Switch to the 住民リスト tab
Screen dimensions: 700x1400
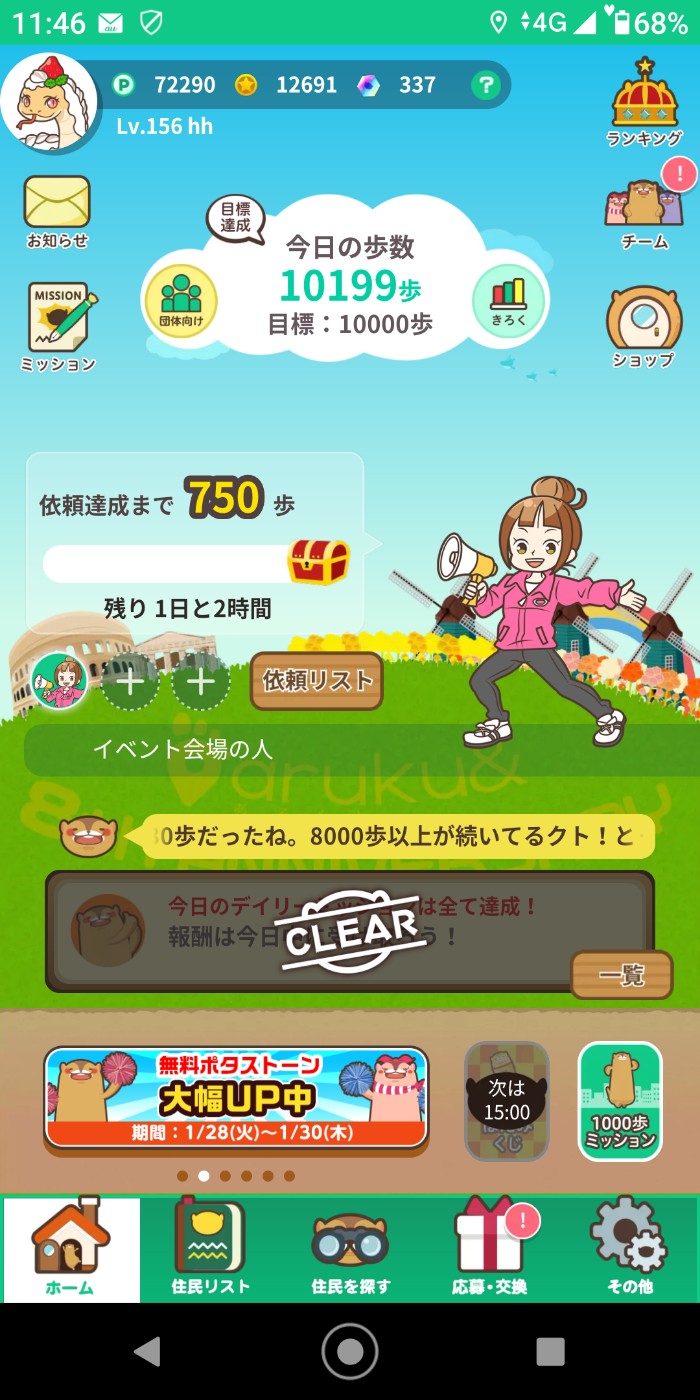point(210,1248)
